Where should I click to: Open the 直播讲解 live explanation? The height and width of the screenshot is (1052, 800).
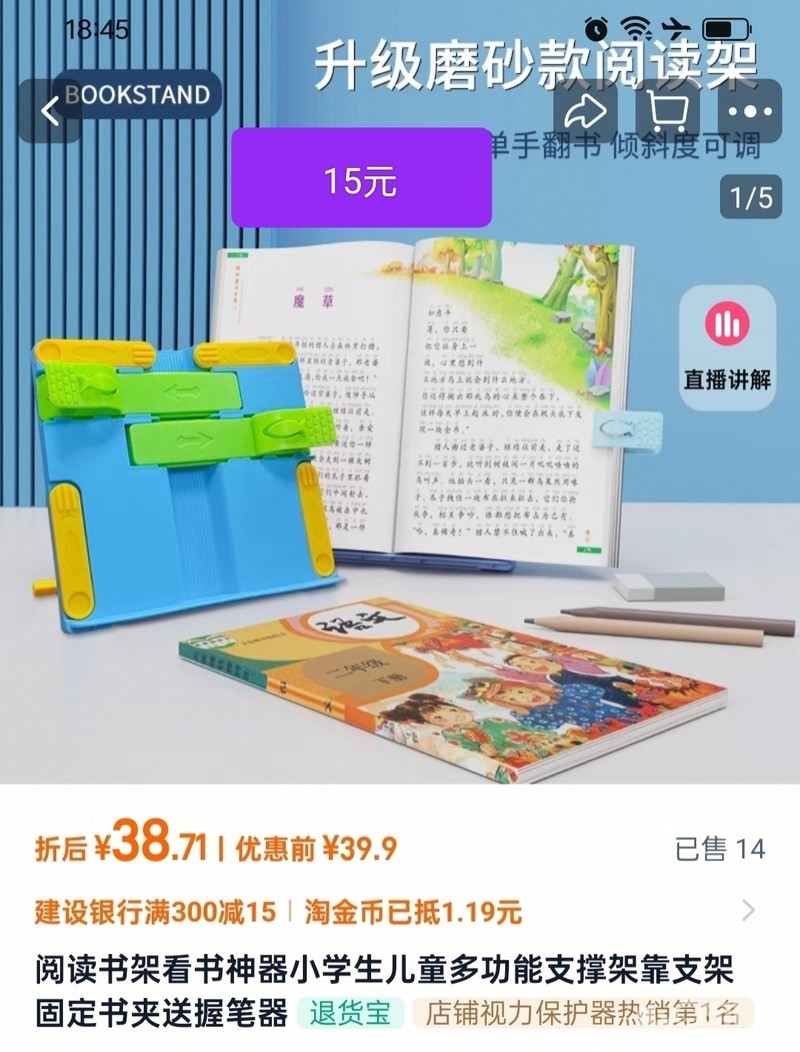[728, 348]
